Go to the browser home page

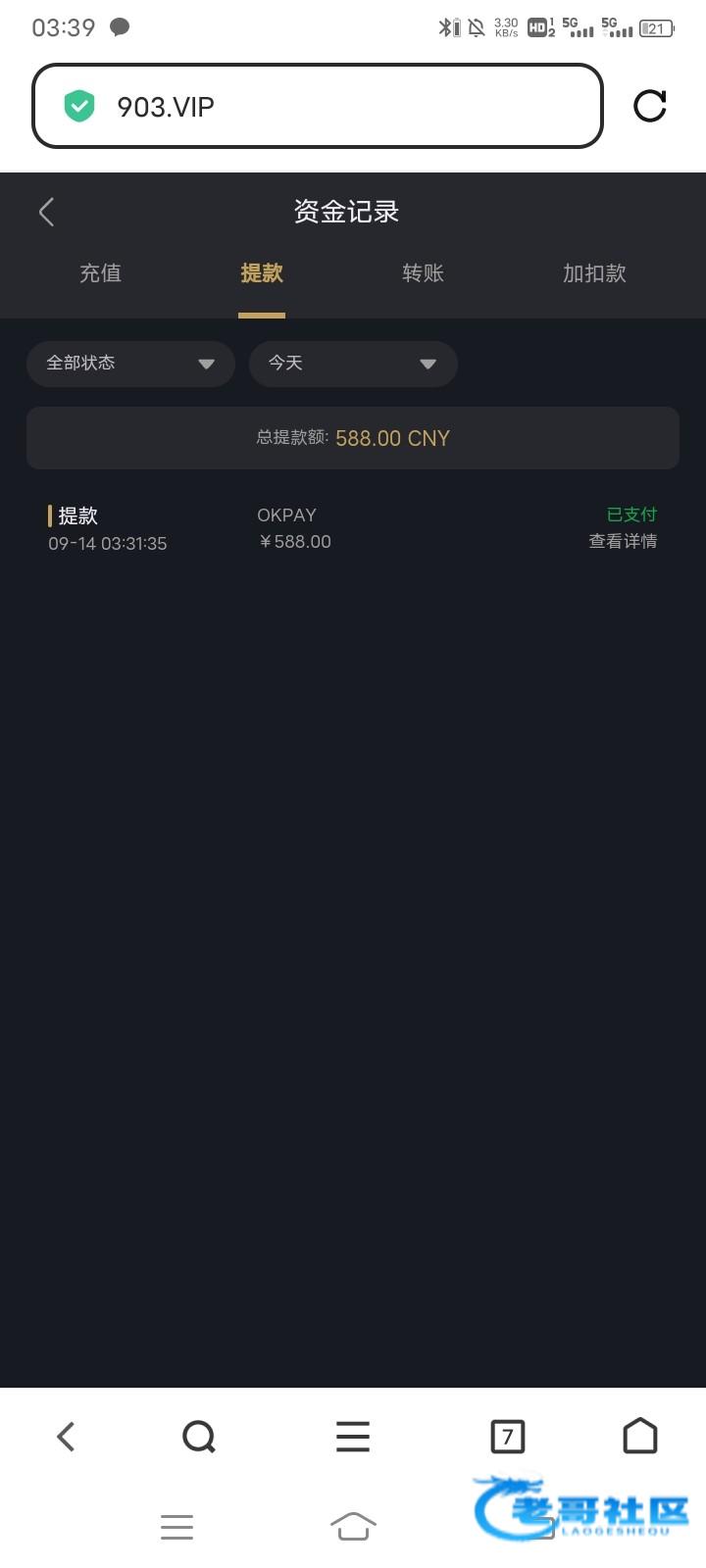pyautogui.click(x=640, y=1436)
